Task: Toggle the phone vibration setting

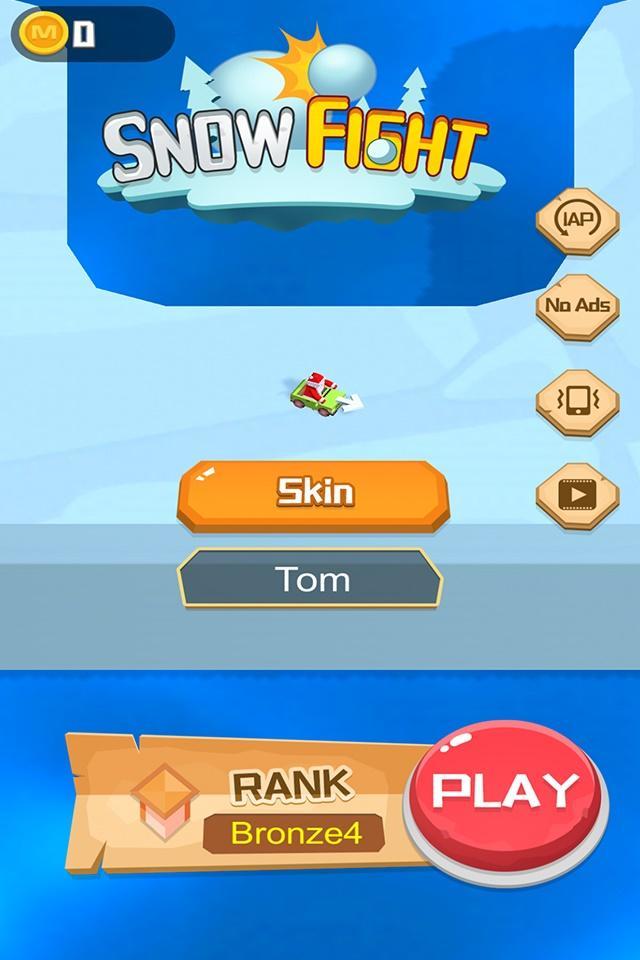Action: tap(577, 399)
